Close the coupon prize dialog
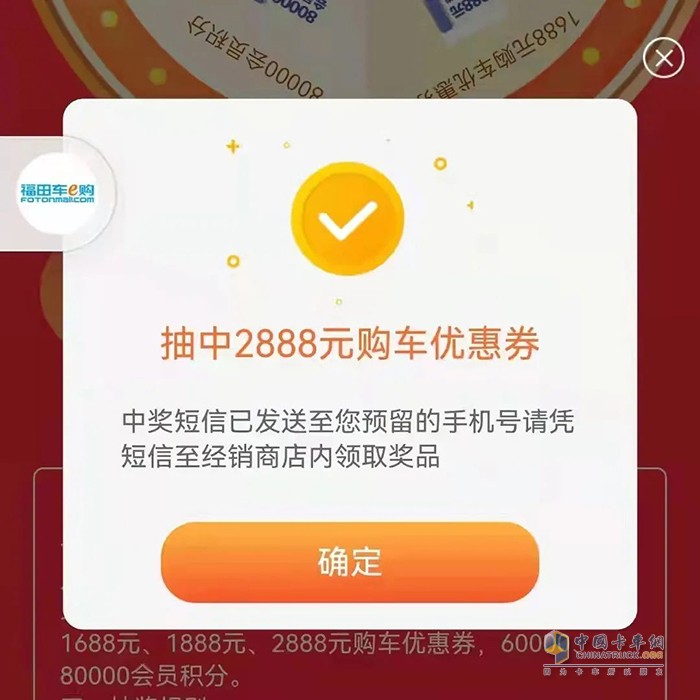This screenshot has height=700, width=700. tap(664, 59)
